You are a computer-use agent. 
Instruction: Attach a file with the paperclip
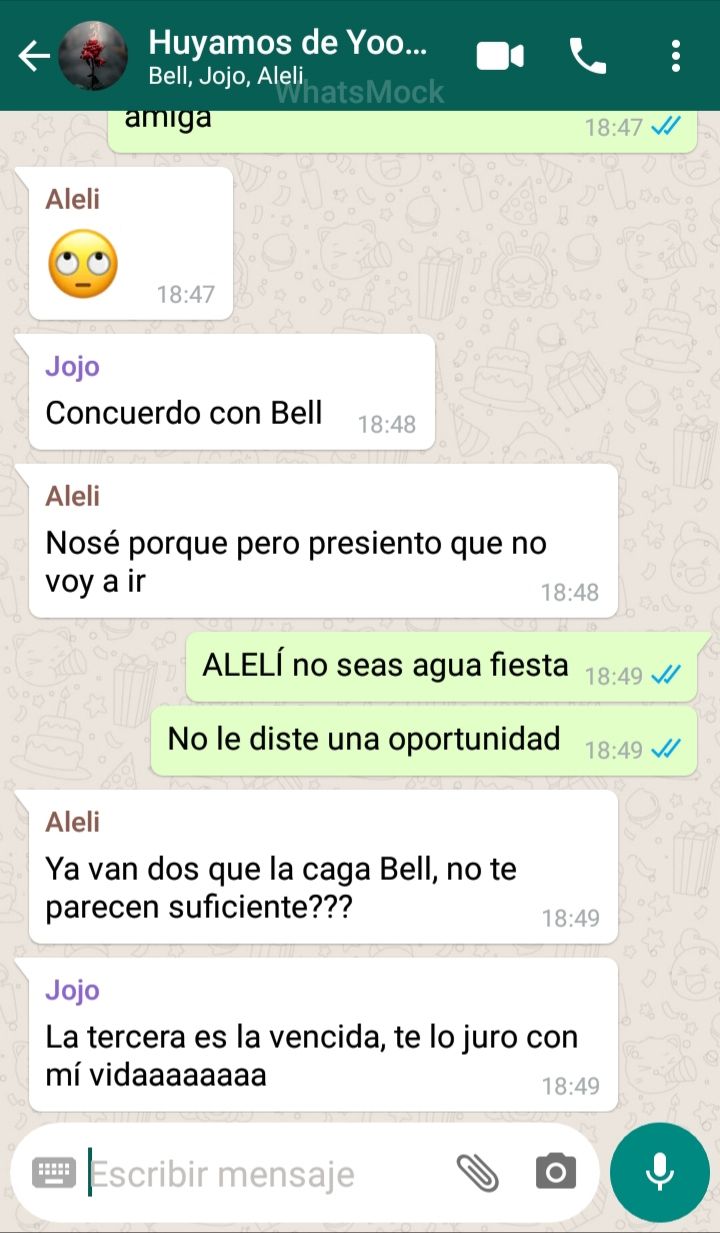coord(478,1172)
